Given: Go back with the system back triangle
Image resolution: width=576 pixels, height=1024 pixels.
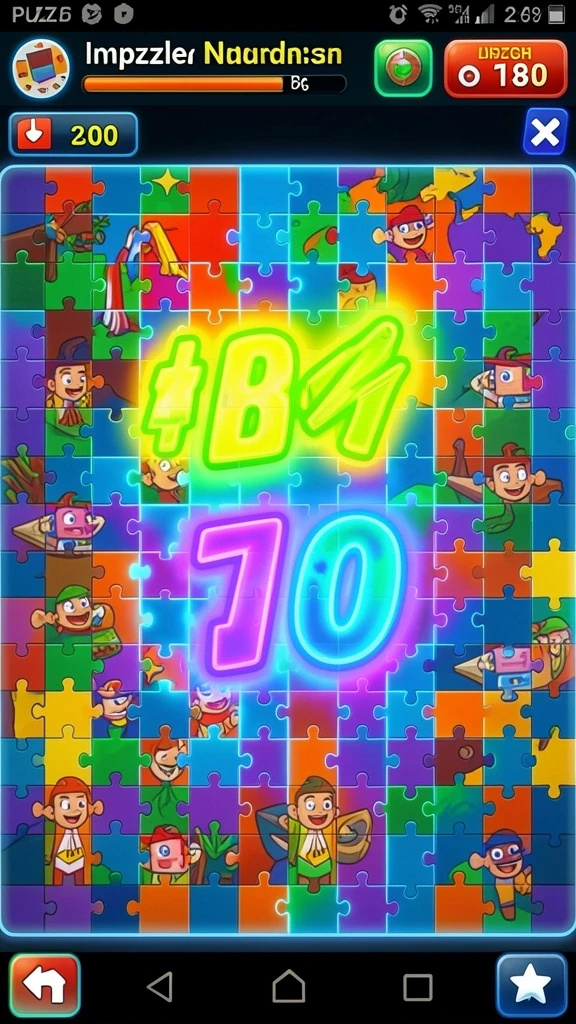Looking at the screenshot, I should point(160,986).
